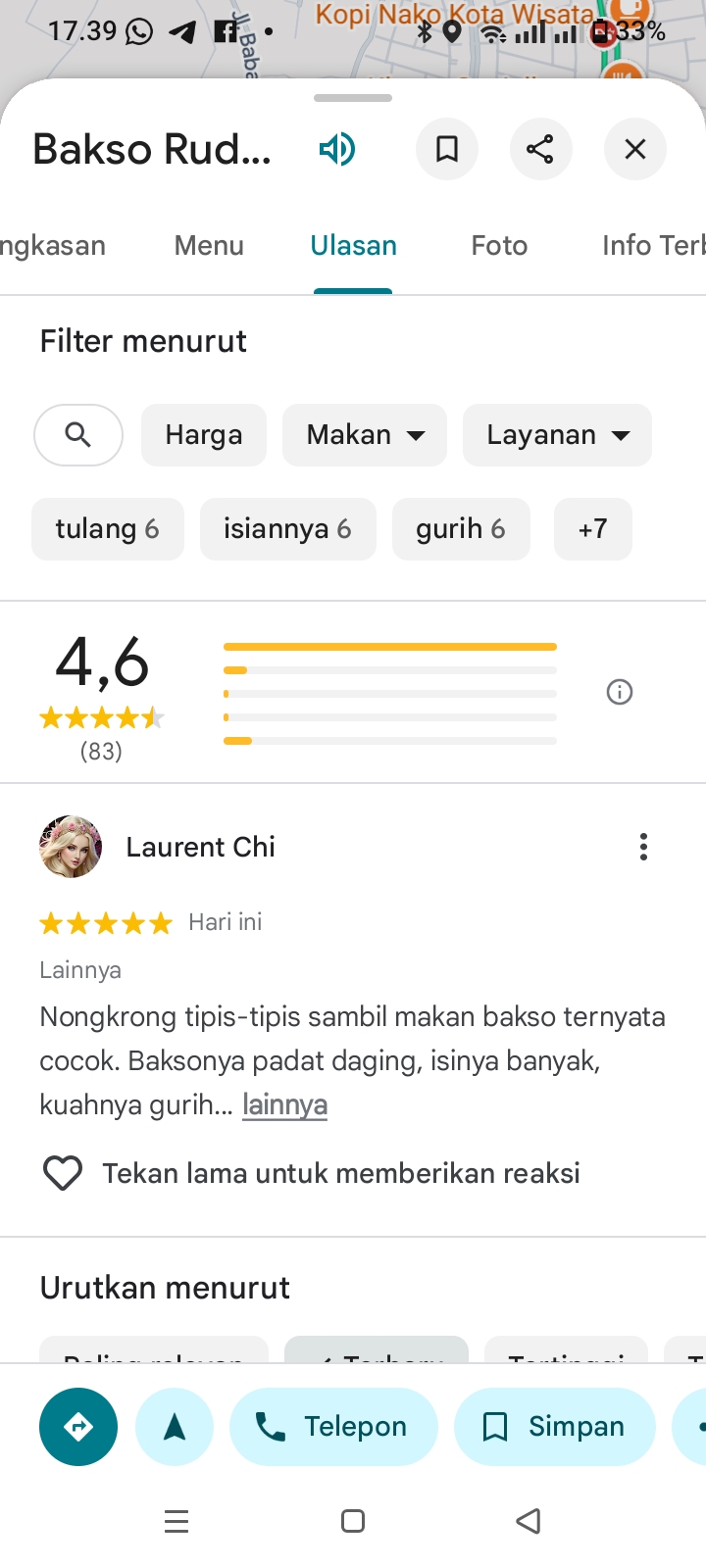
Task: Expand the Layanan filter dropdown
Action: (557, 434)
